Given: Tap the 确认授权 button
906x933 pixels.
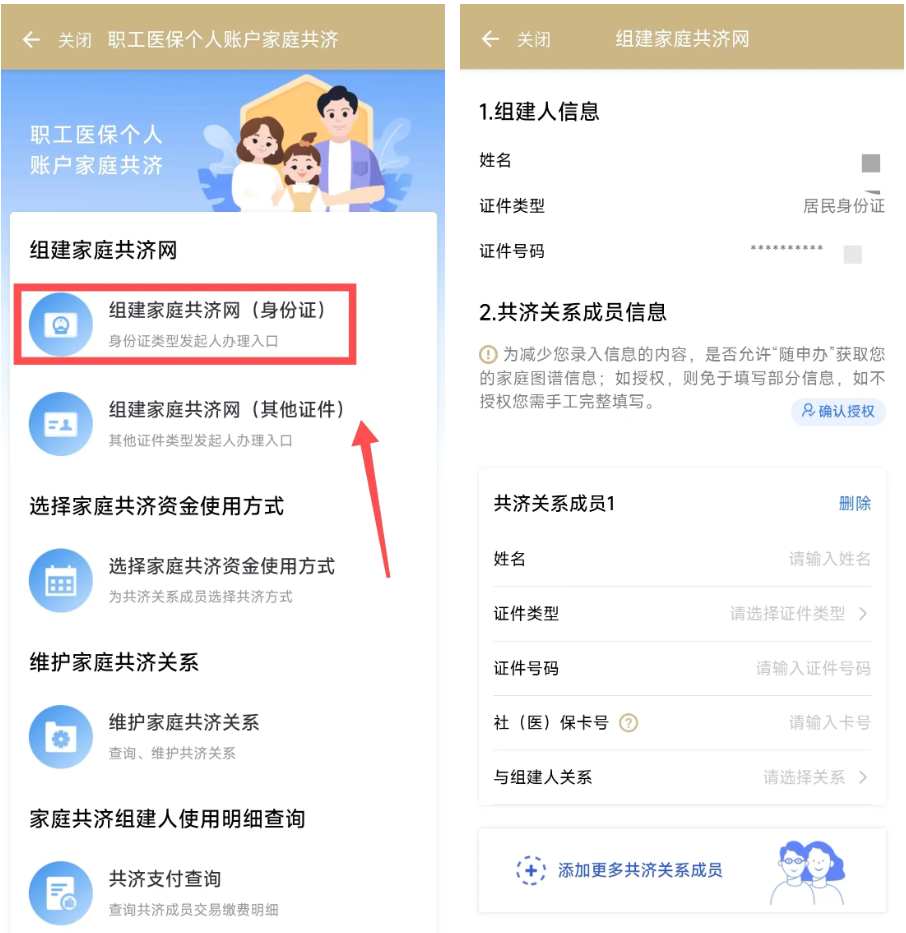Looking at the screenshot, I should tap(838, 411).
